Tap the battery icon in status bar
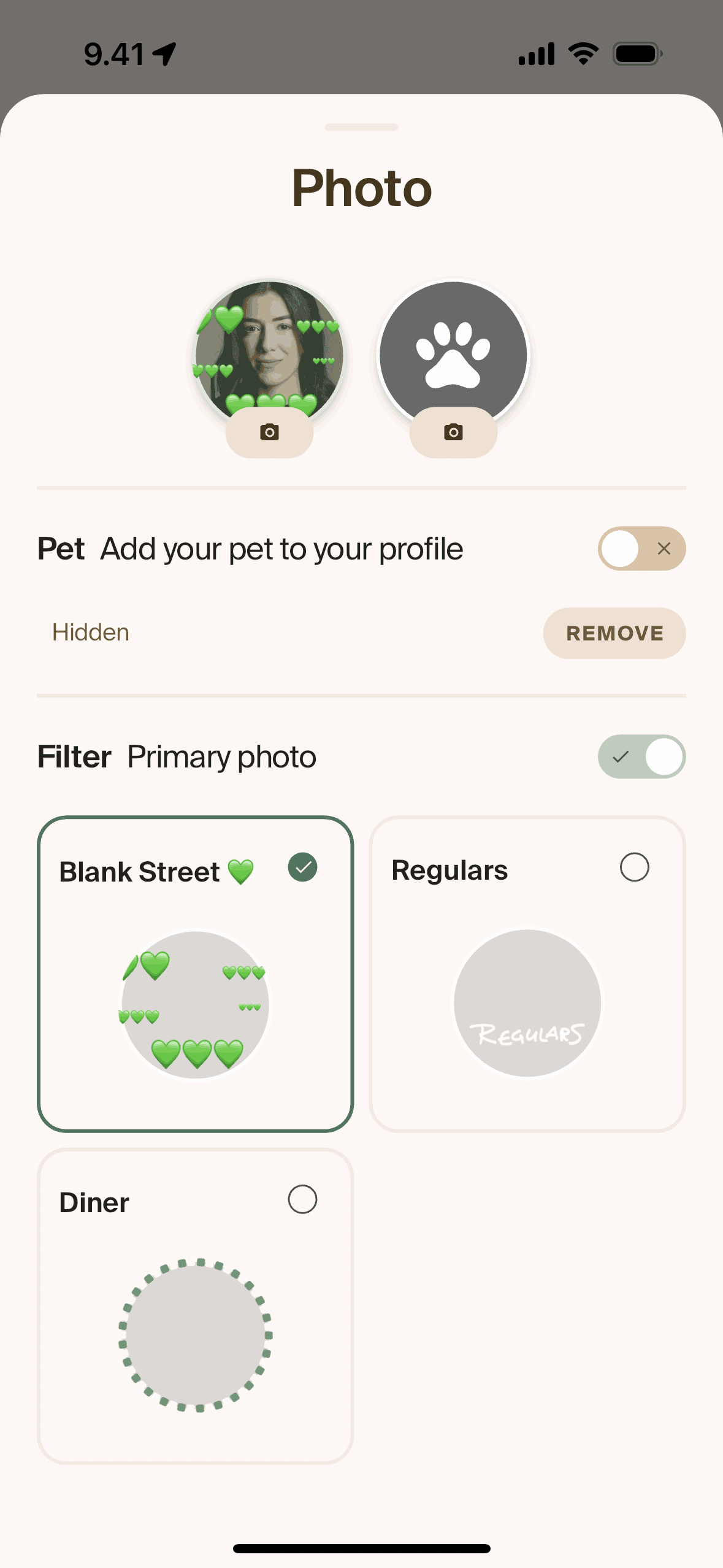Viewport: 723px width, 1568px height. (638, 54)
